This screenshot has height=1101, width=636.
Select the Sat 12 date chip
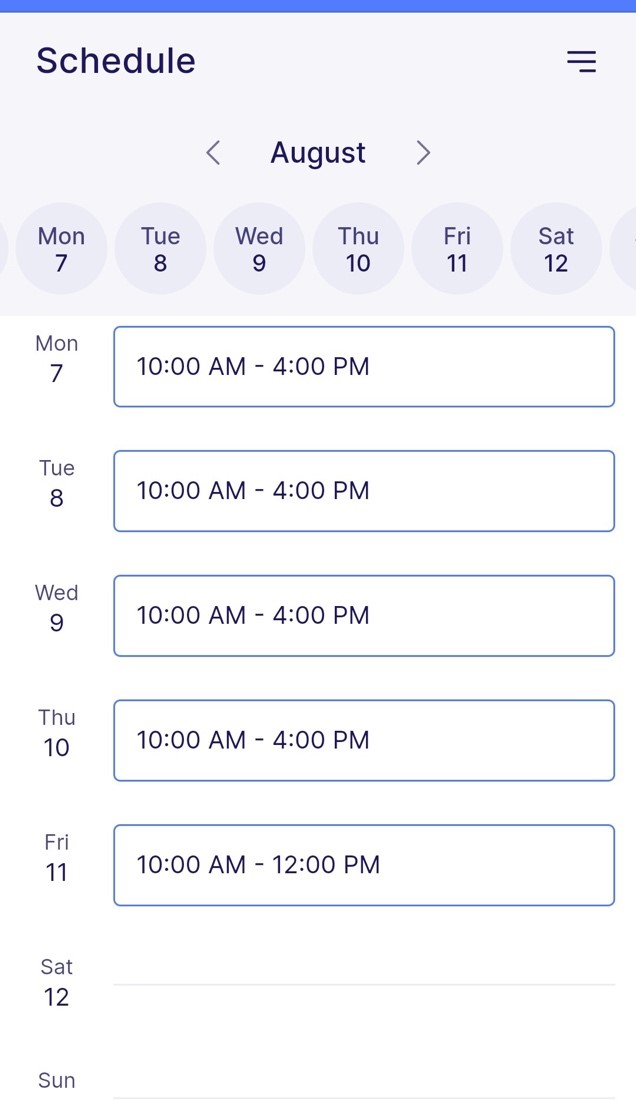pyautogui.click(x=556, y=249)
